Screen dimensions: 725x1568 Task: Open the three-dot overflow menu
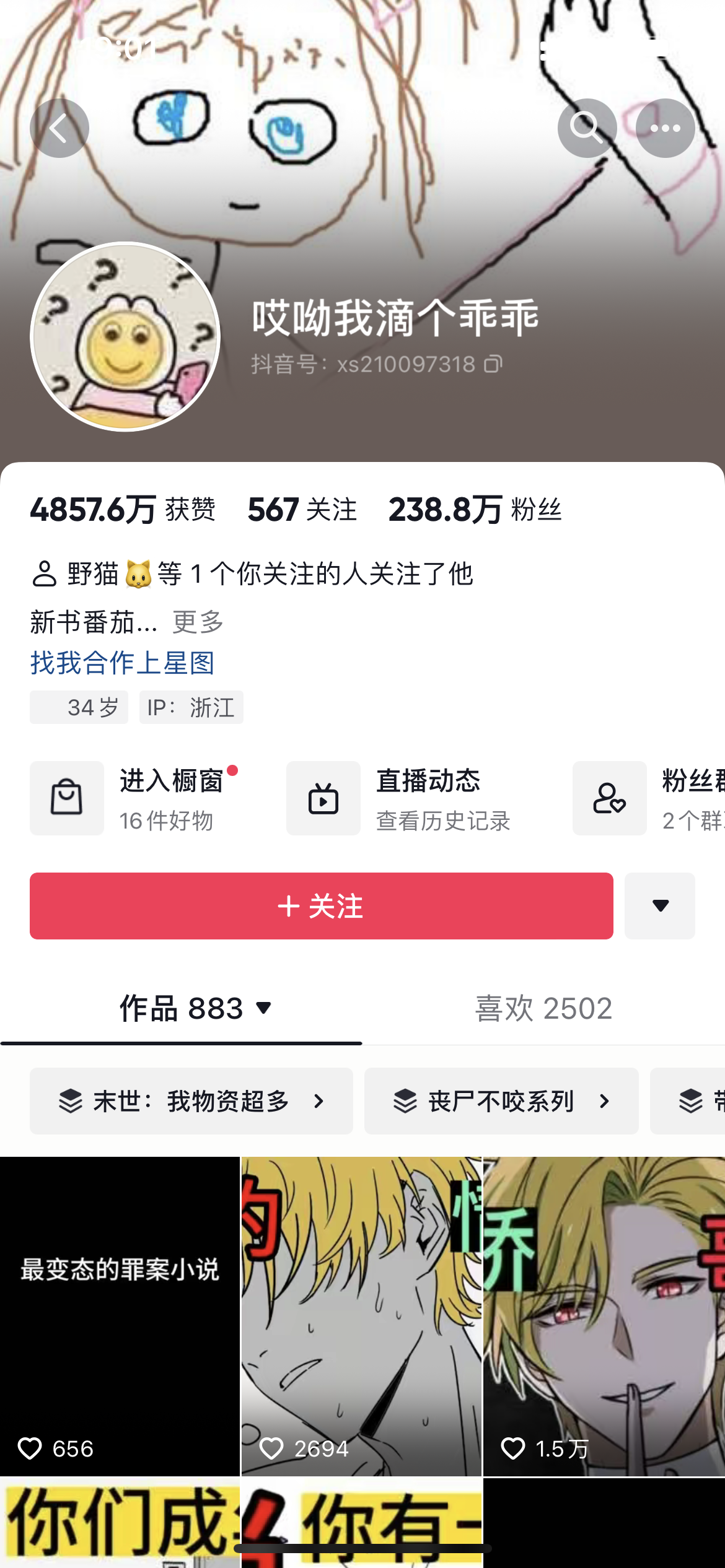click(665, 128)
